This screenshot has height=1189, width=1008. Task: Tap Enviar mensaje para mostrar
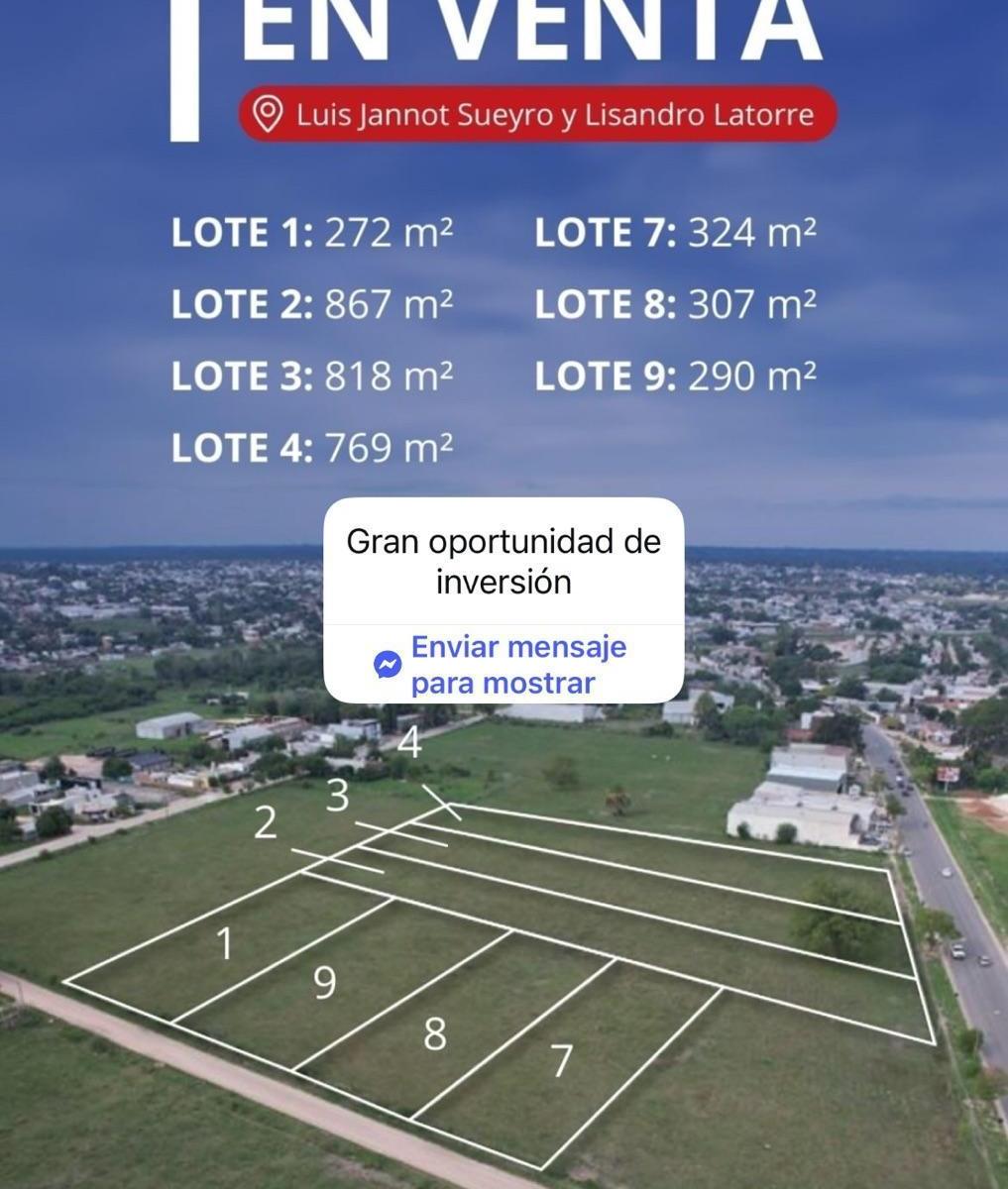[x=504, y=665]
